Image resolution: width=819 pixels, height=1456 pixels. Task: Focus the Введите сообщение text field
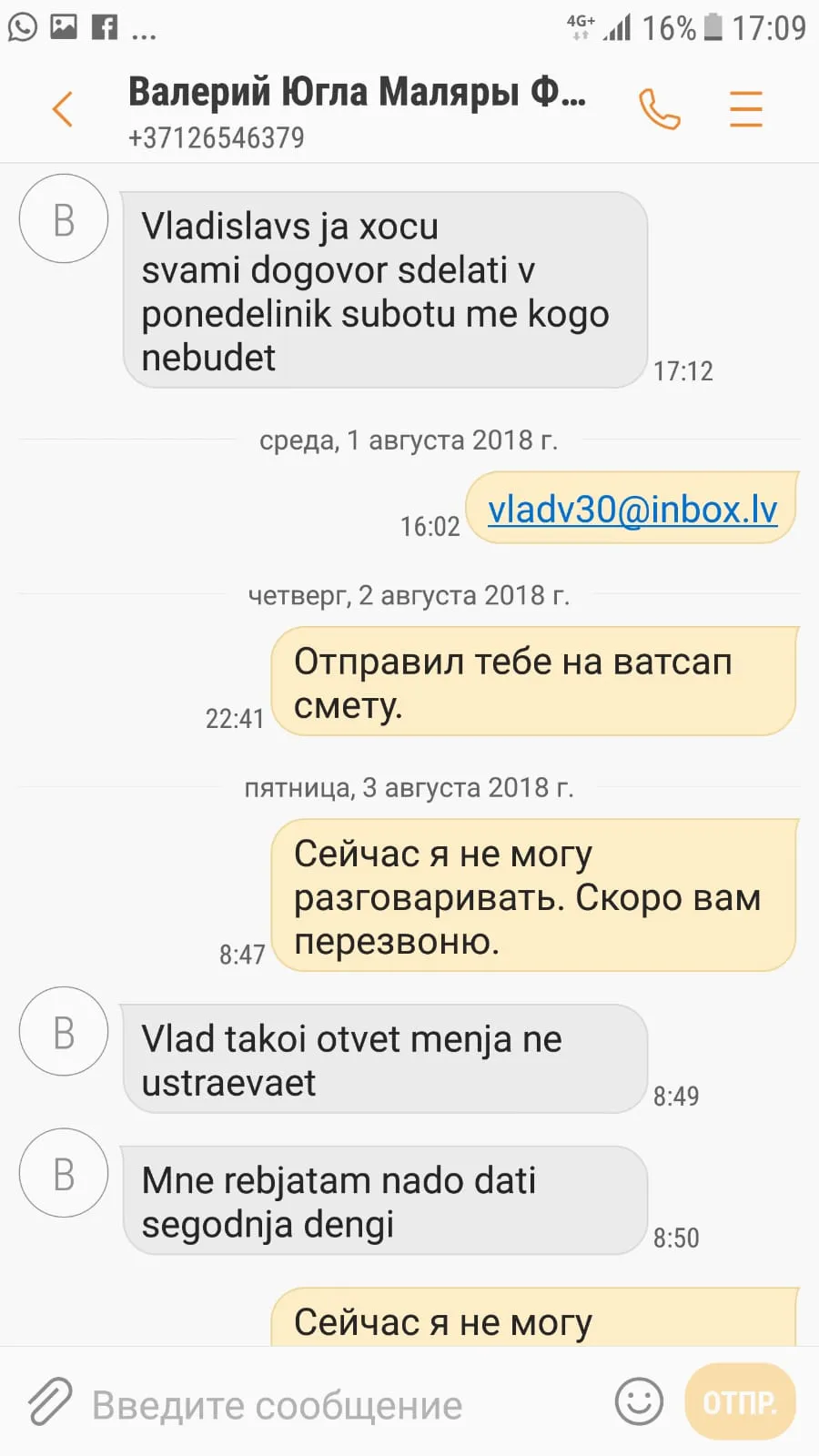(x=344, y=1405)
